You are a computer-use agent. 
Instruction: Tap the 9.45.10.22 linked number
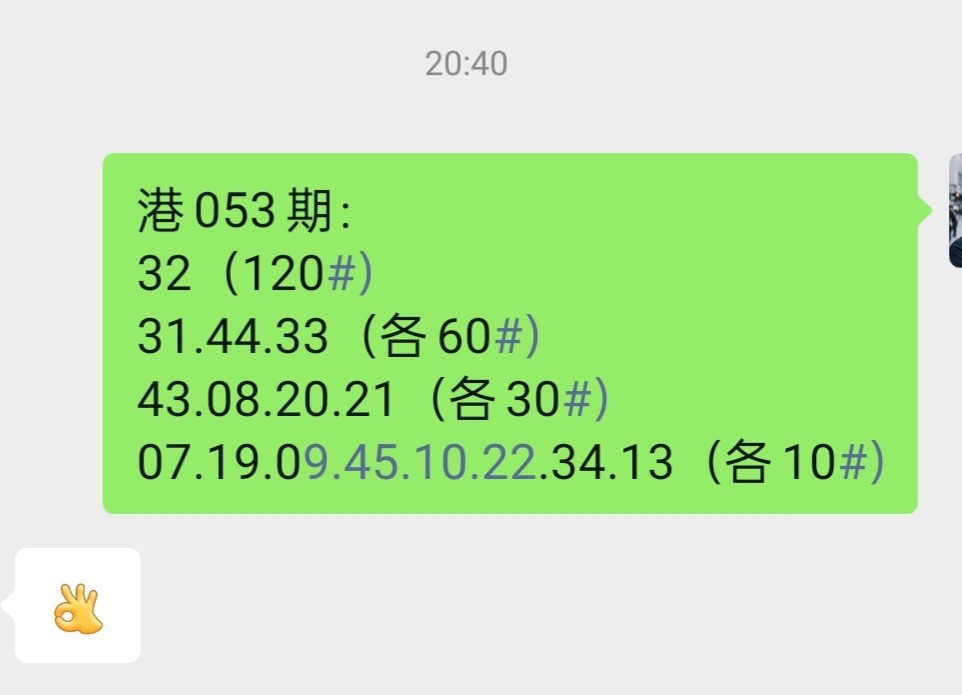click(421, 464)
